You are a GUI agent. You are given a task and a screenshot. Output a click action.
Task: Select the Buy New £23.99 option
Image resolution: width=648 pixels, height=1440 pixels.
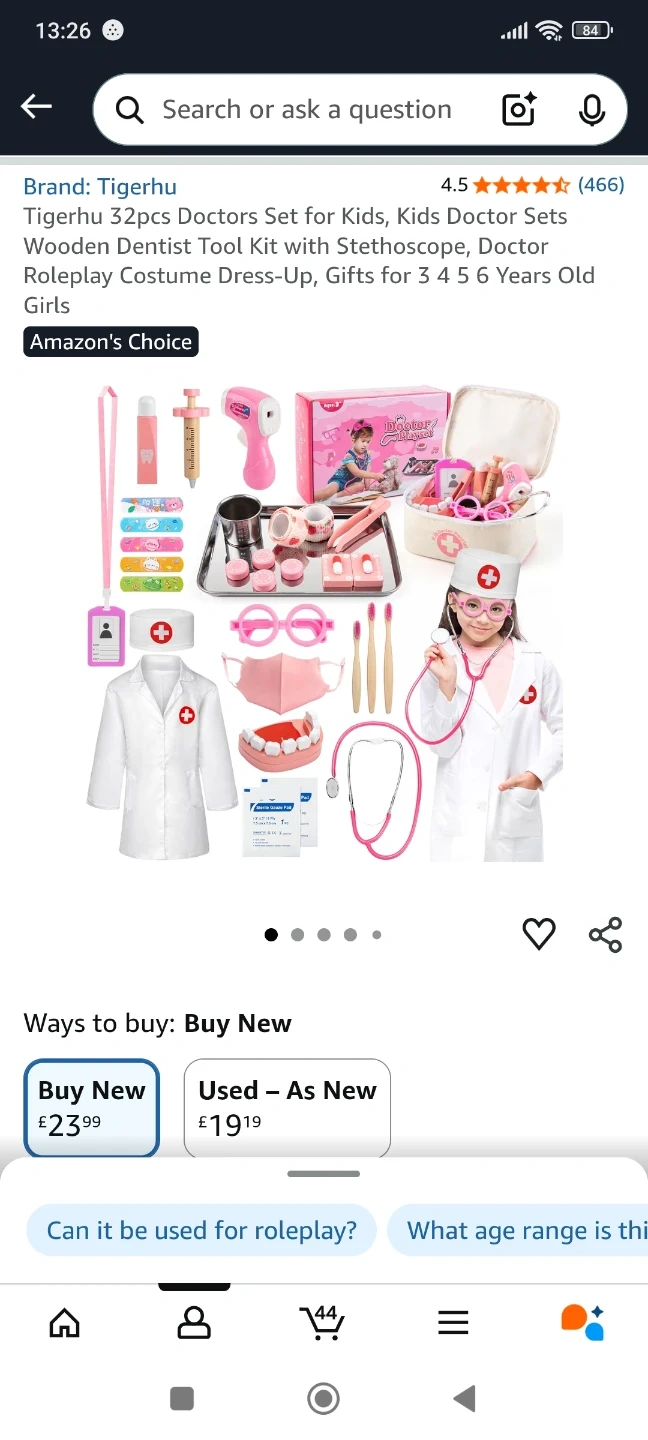[x=91, y=1107]
